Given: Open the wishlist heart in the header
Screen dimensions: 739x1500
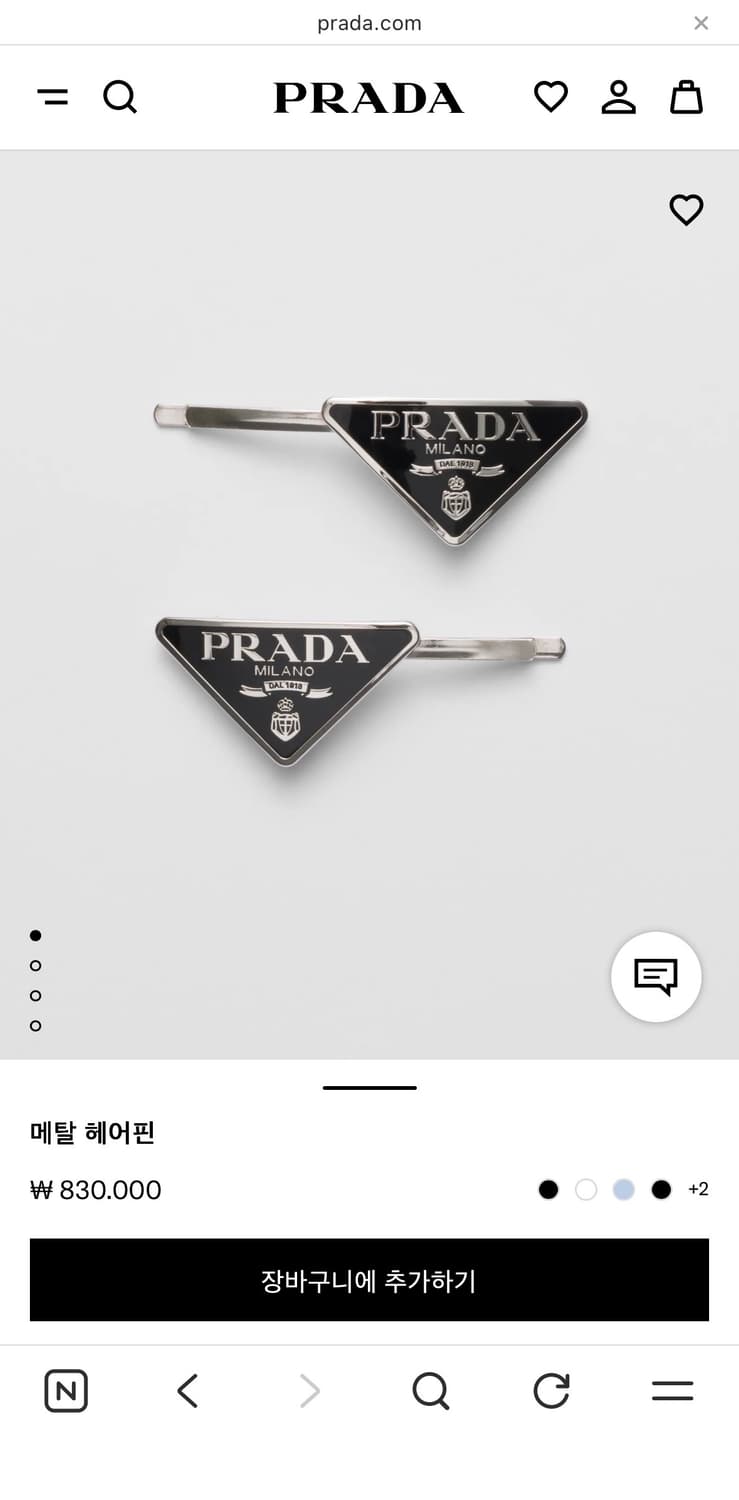Looking at the screenshot, I should tap(551, 97).
